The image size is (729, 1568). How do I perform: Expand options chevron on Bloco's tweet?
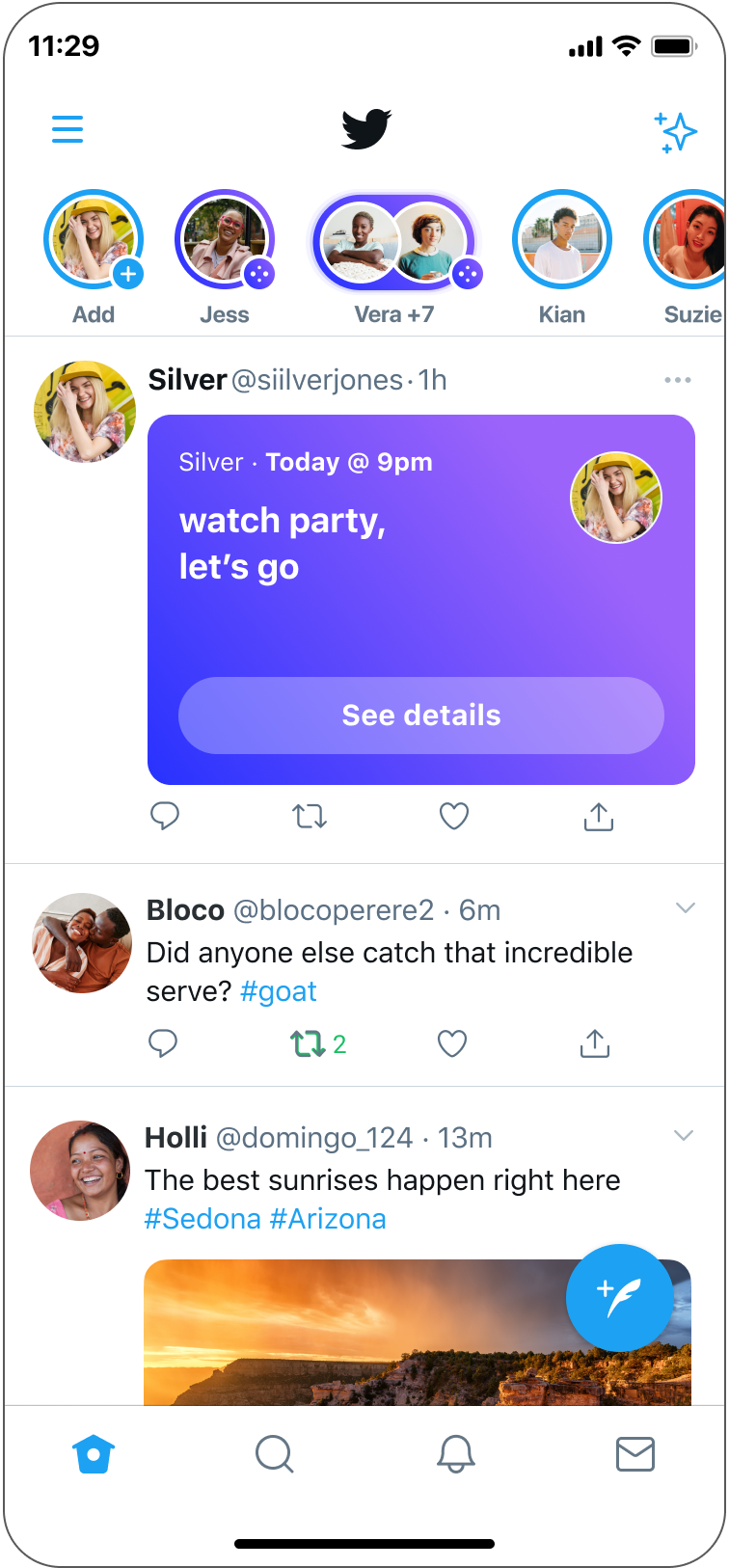[x=686, y=908]
